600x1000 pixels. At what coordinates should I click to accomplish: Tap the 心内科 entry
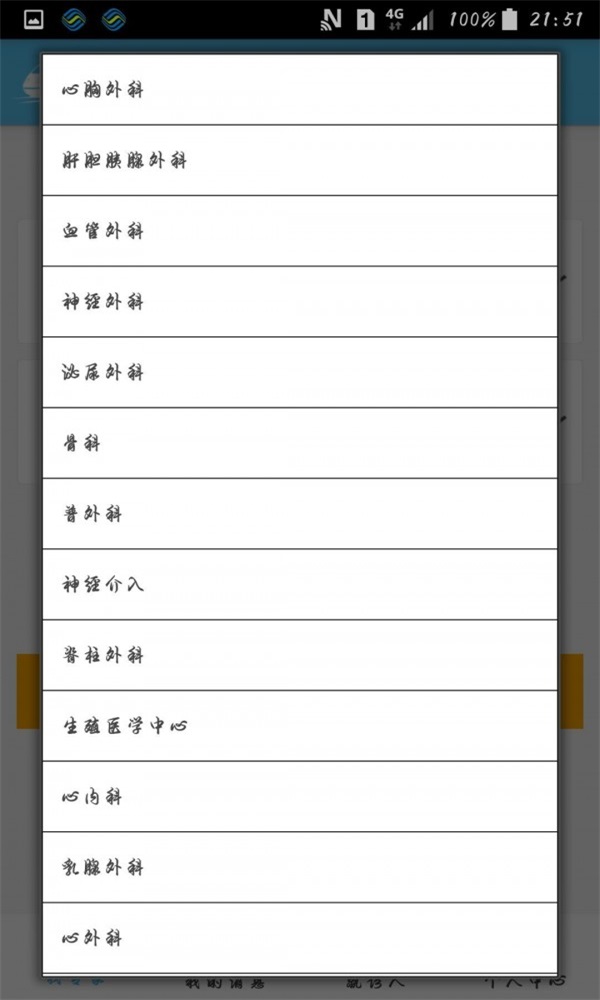point(300,797)
